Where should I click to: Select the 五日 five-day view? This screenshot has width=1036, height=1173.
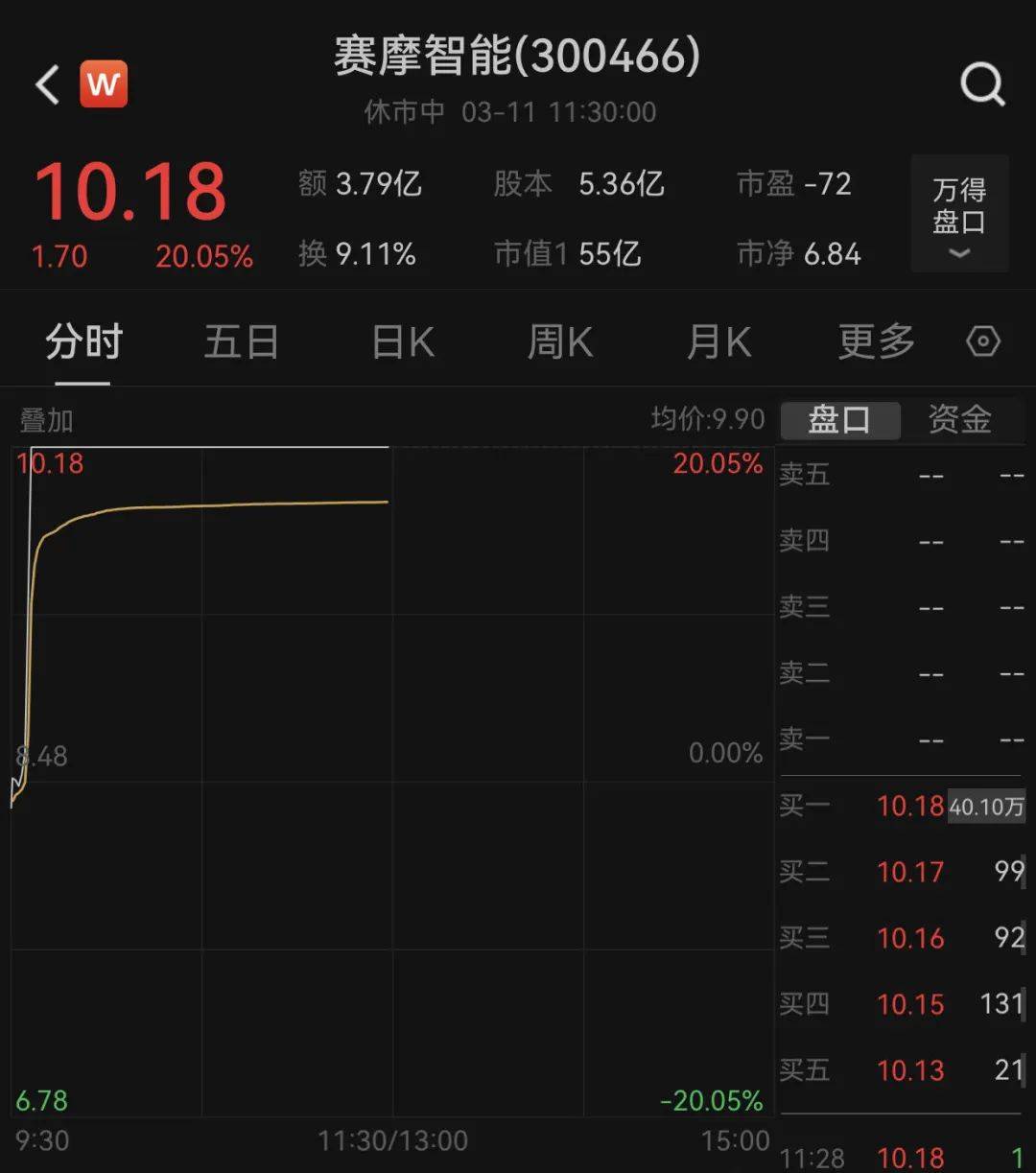tap(241, 341)
